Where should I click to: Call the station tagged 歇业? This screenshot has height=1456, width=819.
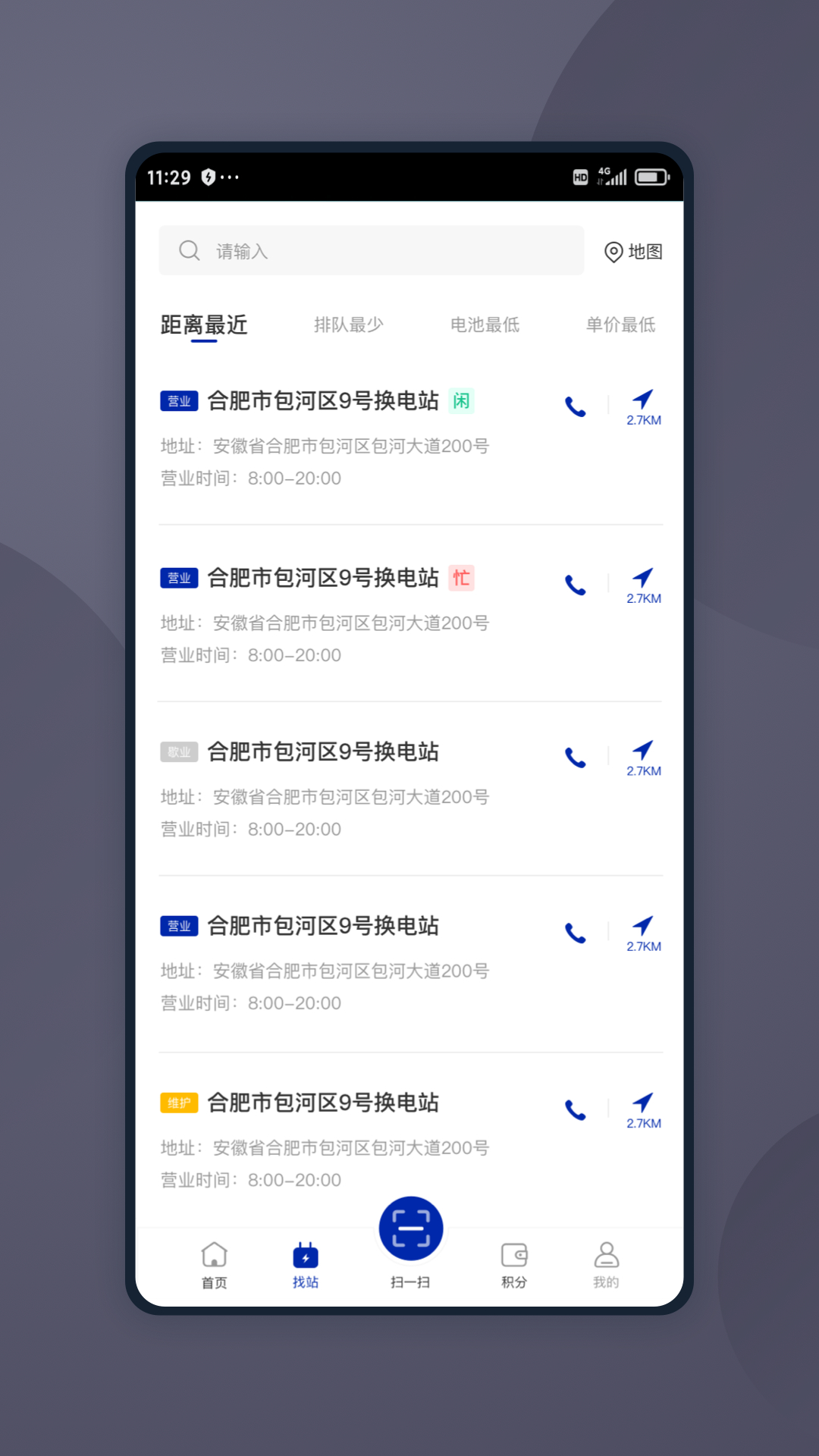coord(576,758)
